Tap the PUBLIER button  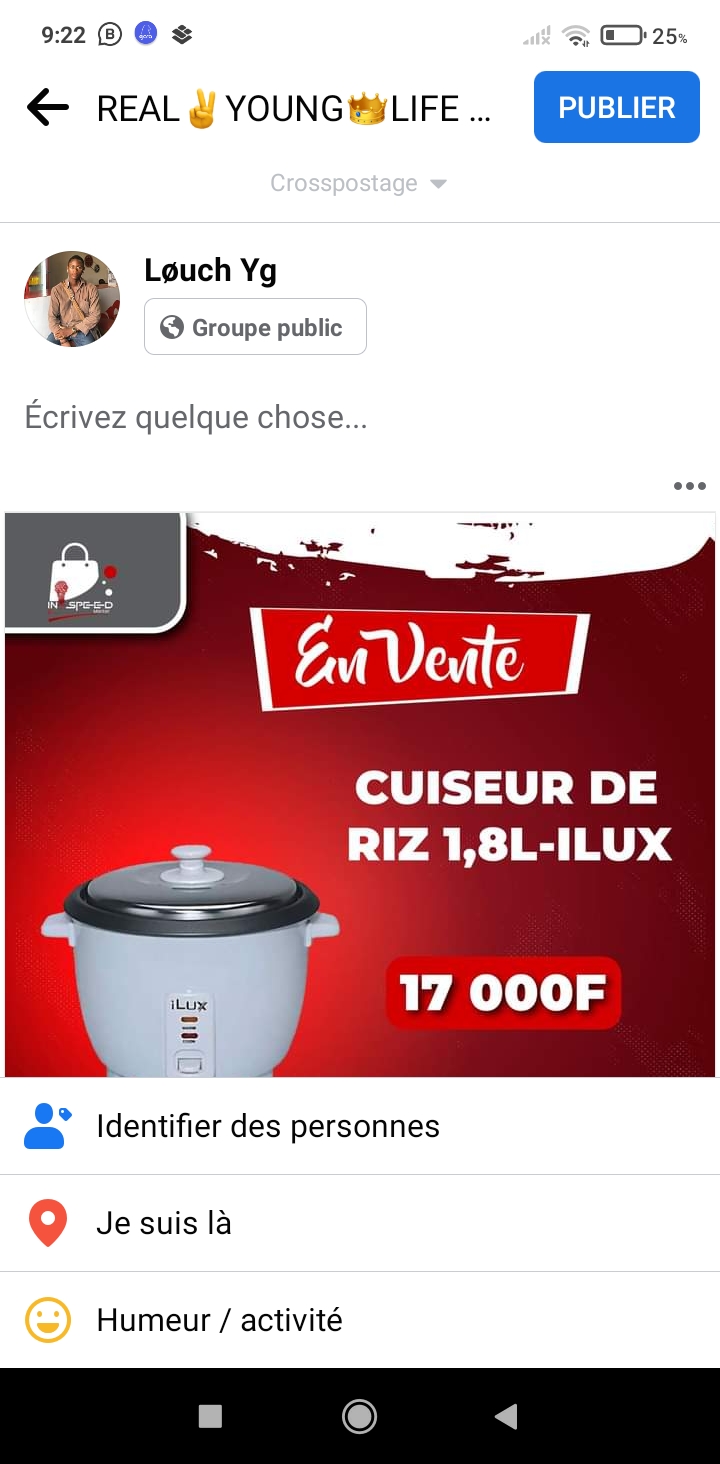(616, 107)
